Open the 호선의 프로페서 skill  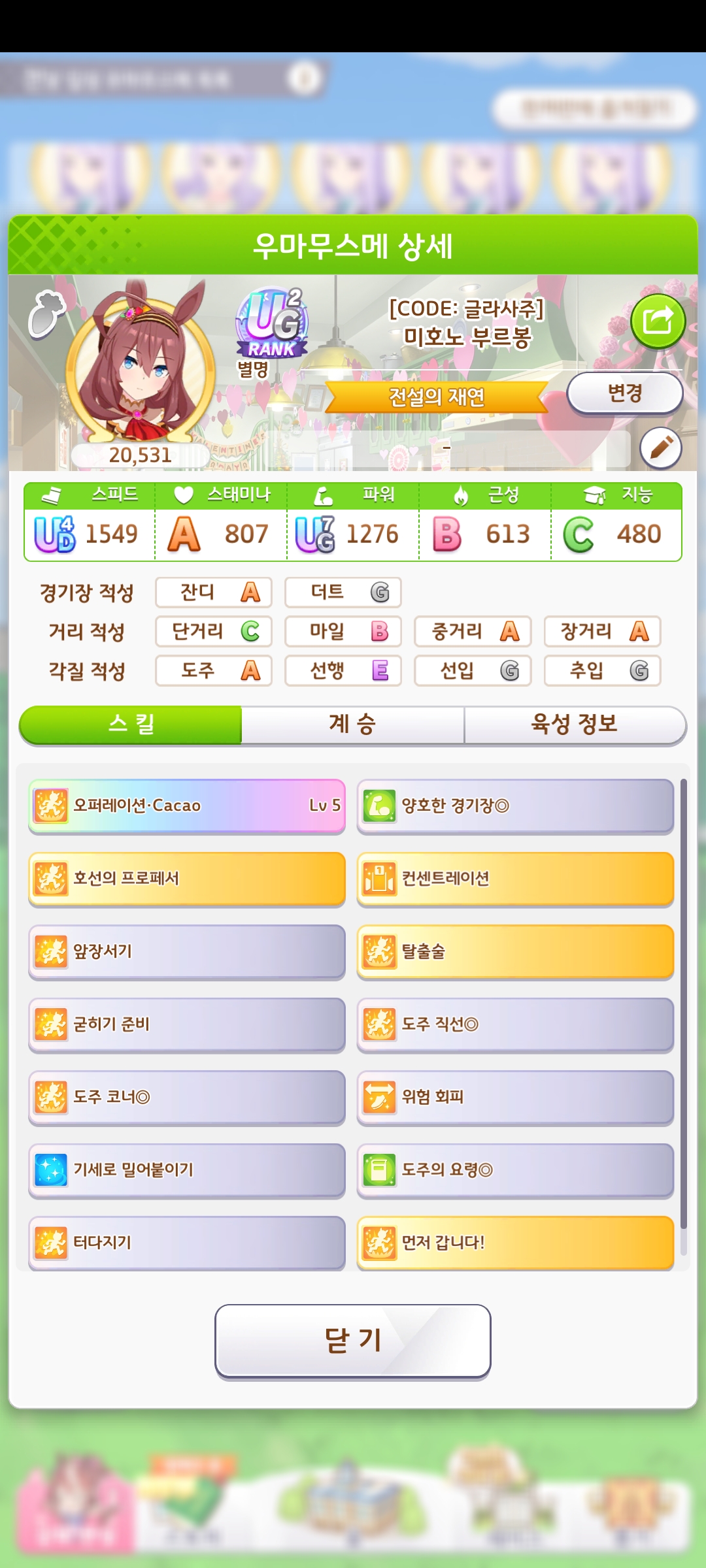[187, 879]
